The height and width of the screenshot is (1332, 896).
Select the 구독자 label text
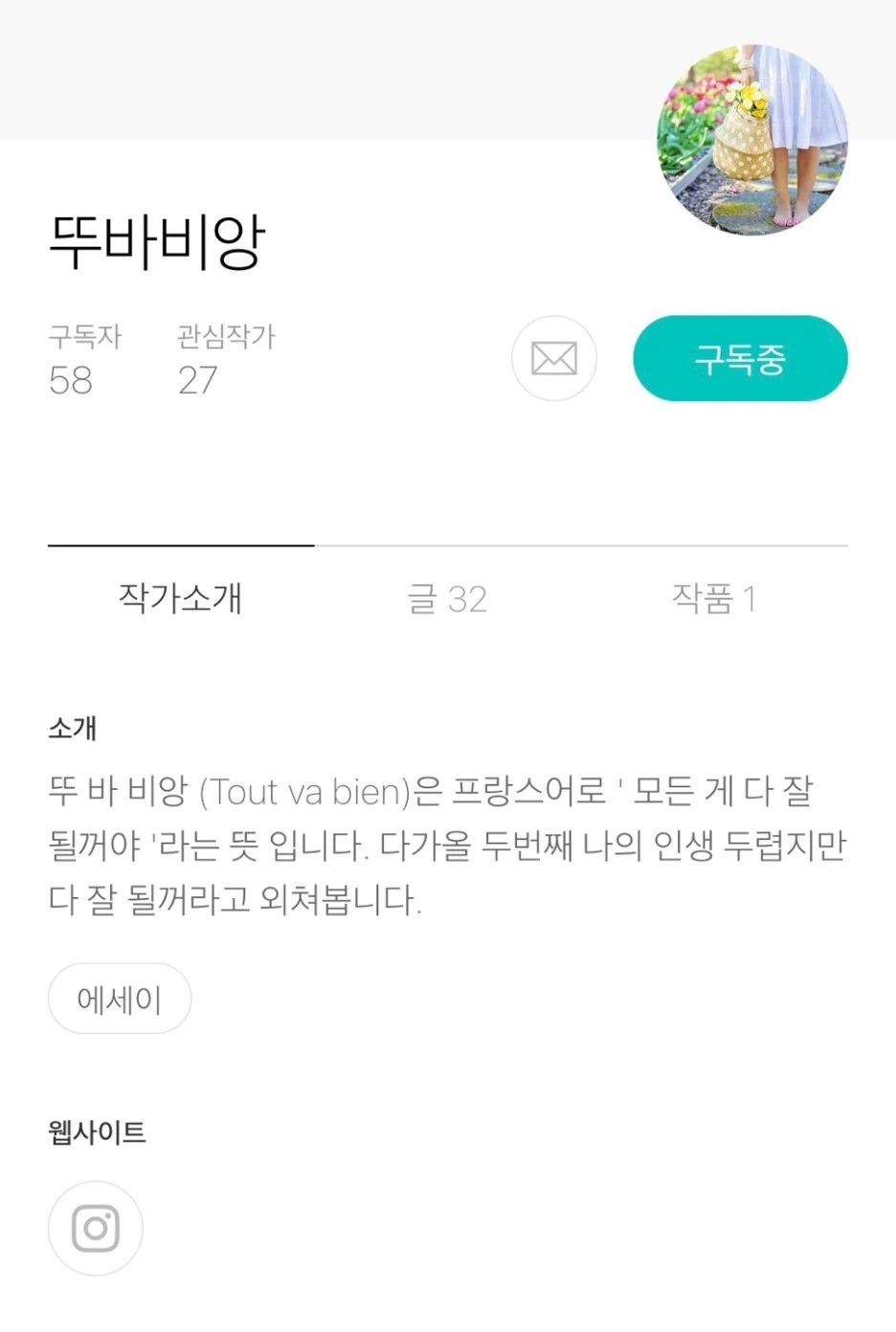pos(86,336)
